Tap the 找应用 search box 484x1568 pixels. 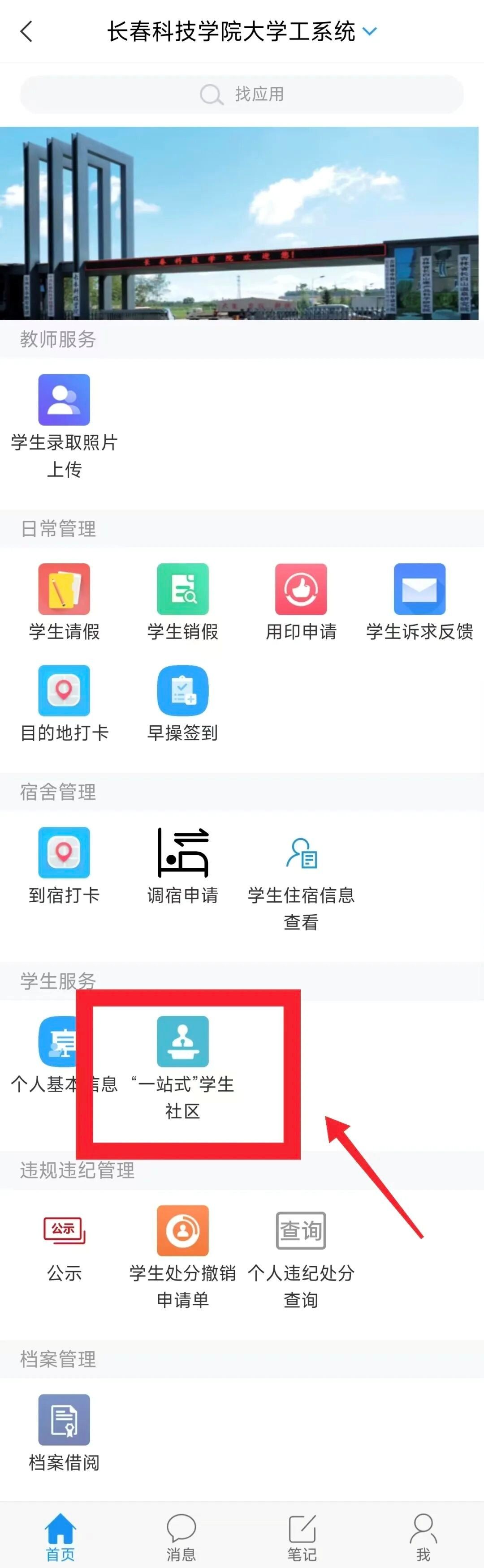point(242,94)
